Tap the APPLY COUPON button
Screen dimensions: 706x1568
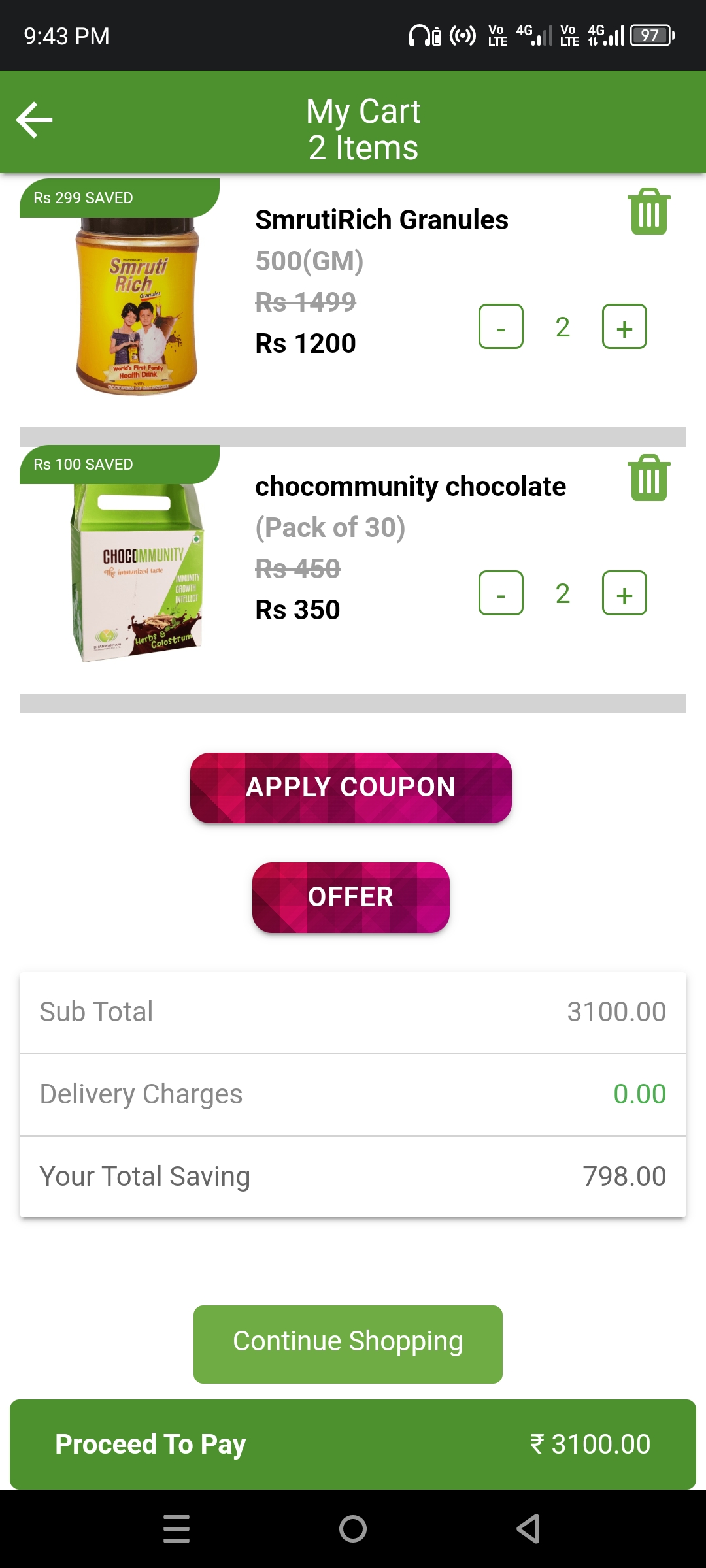tap(351, 788)
